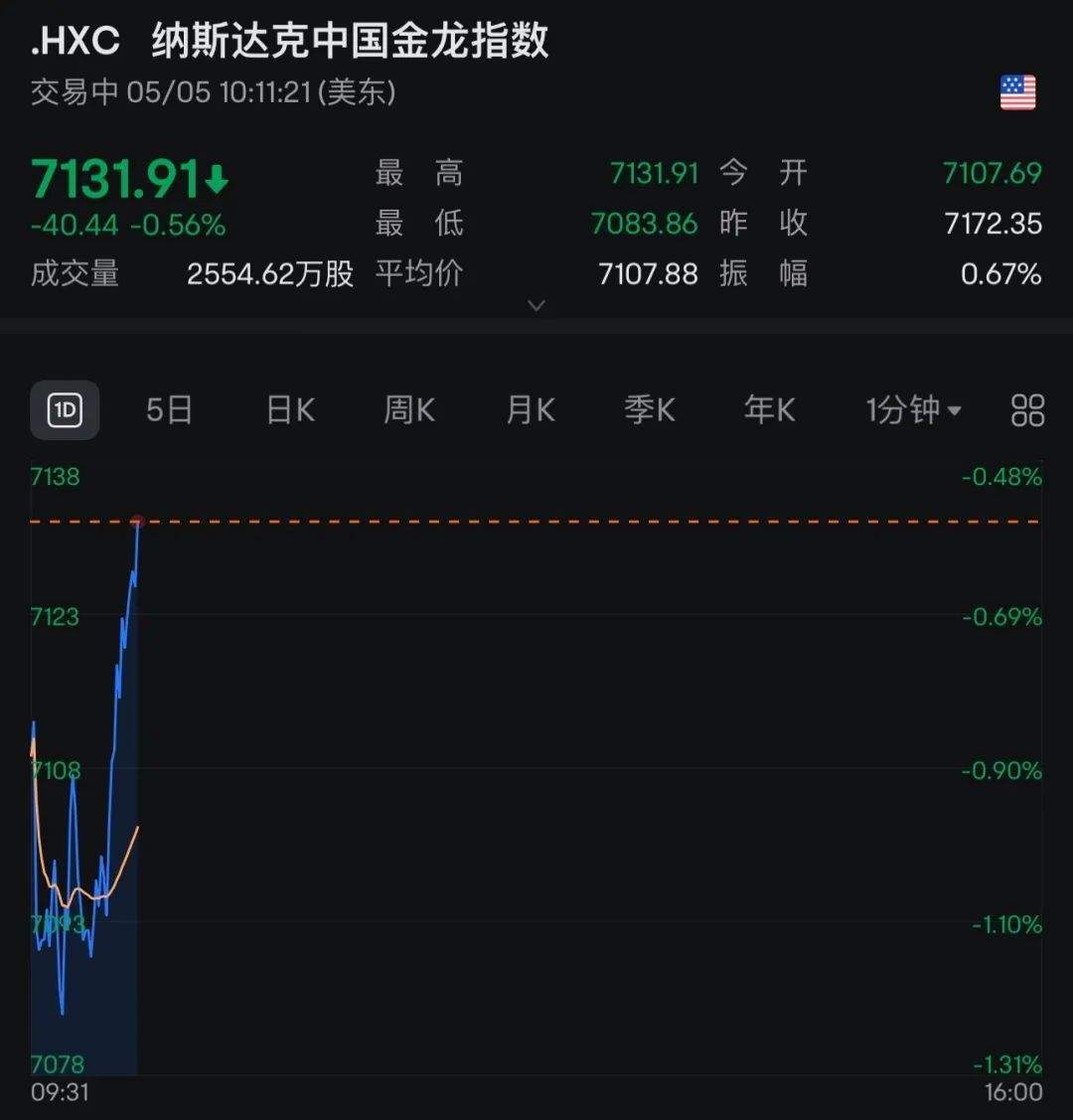This screenshot has width=1073, height=1120.
Task: Expand the quote details chevron
Action: point(536,305)
